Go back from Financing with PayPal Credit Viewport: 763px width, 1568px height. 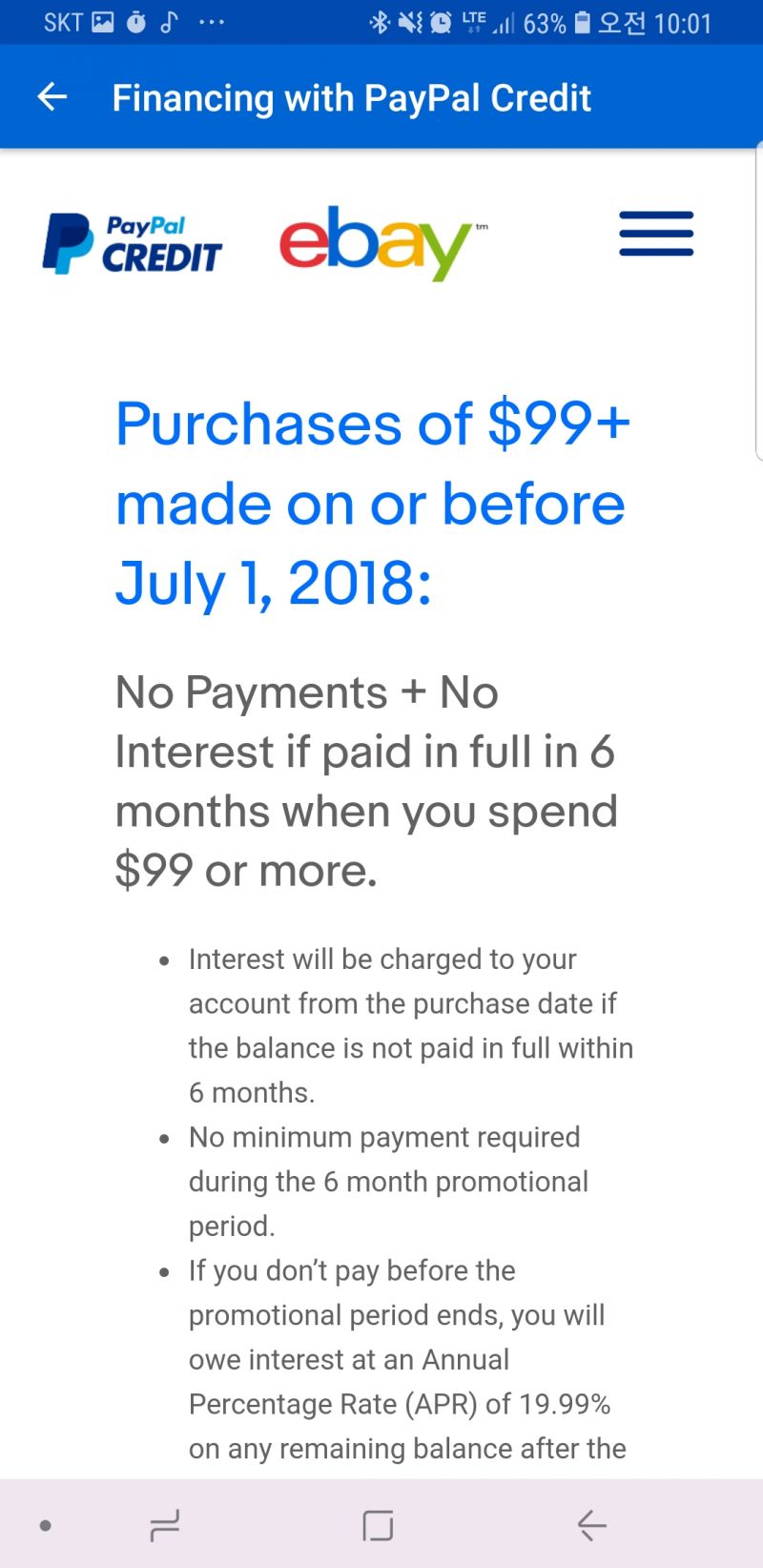tap(52, 96)
